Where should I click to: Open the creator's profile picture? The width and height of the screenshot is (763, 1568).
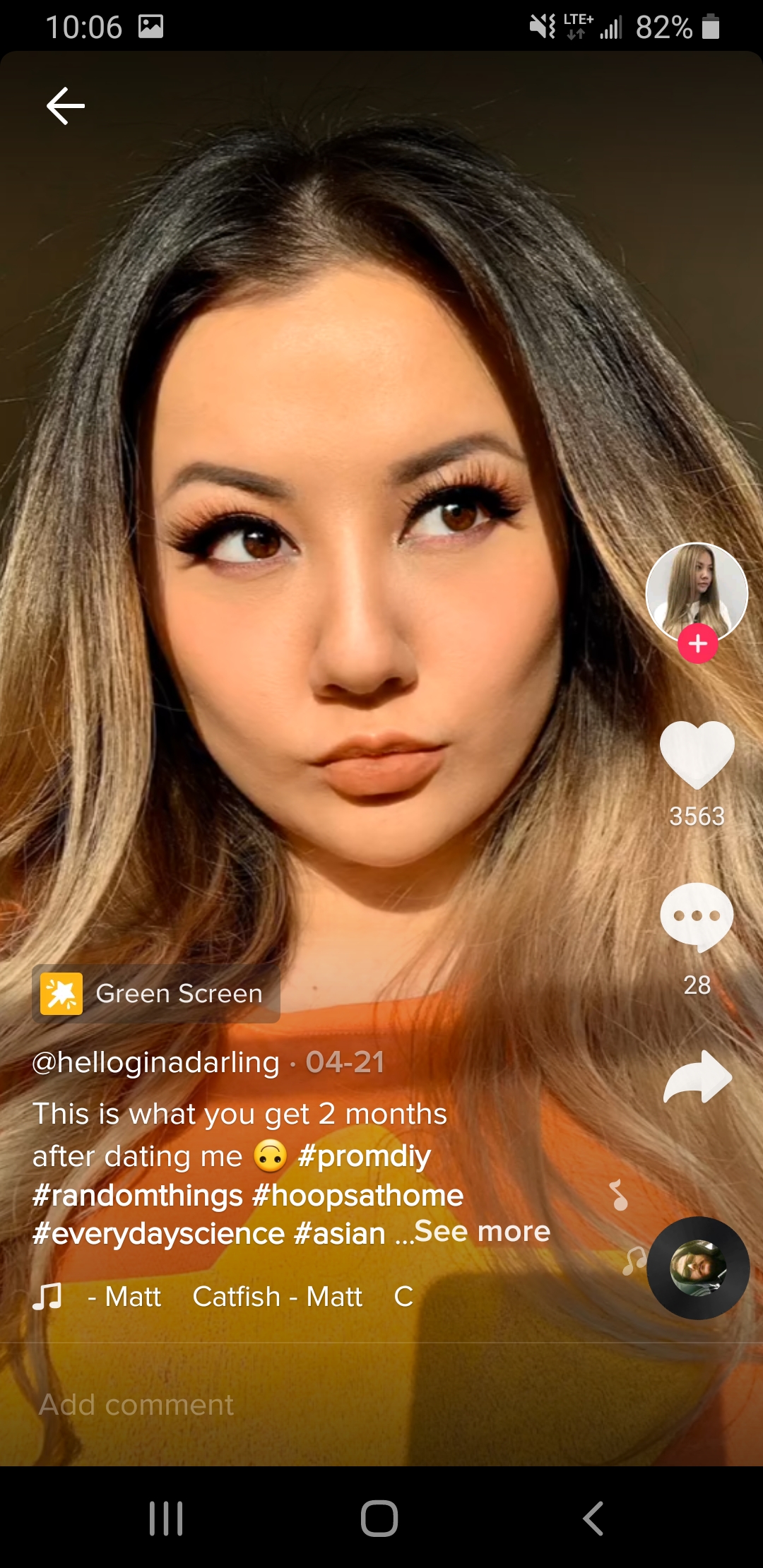pos(697,590)
